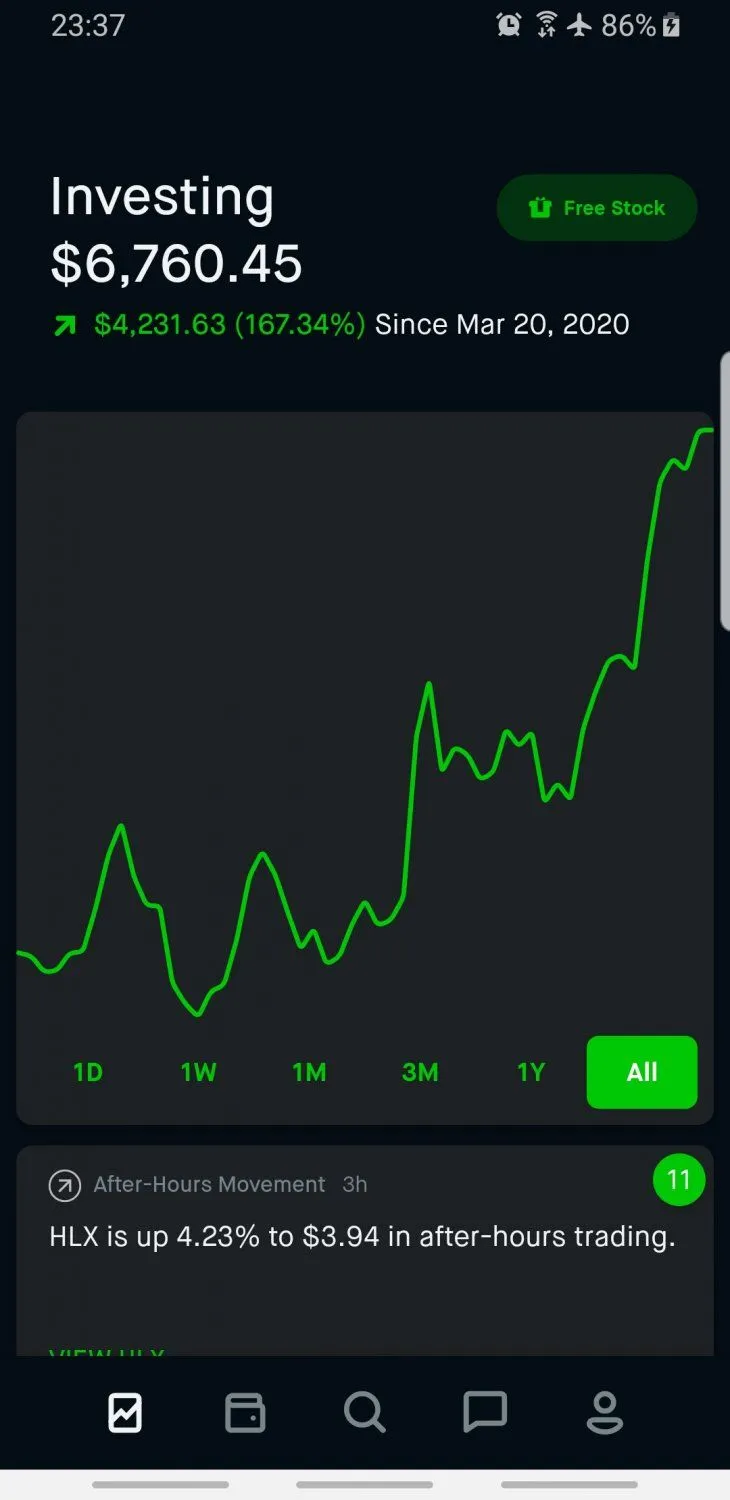Select the 1Y chart range
Image resolution: width=730 pixels, height=1500 pixels.
(x=531, y=1072)
